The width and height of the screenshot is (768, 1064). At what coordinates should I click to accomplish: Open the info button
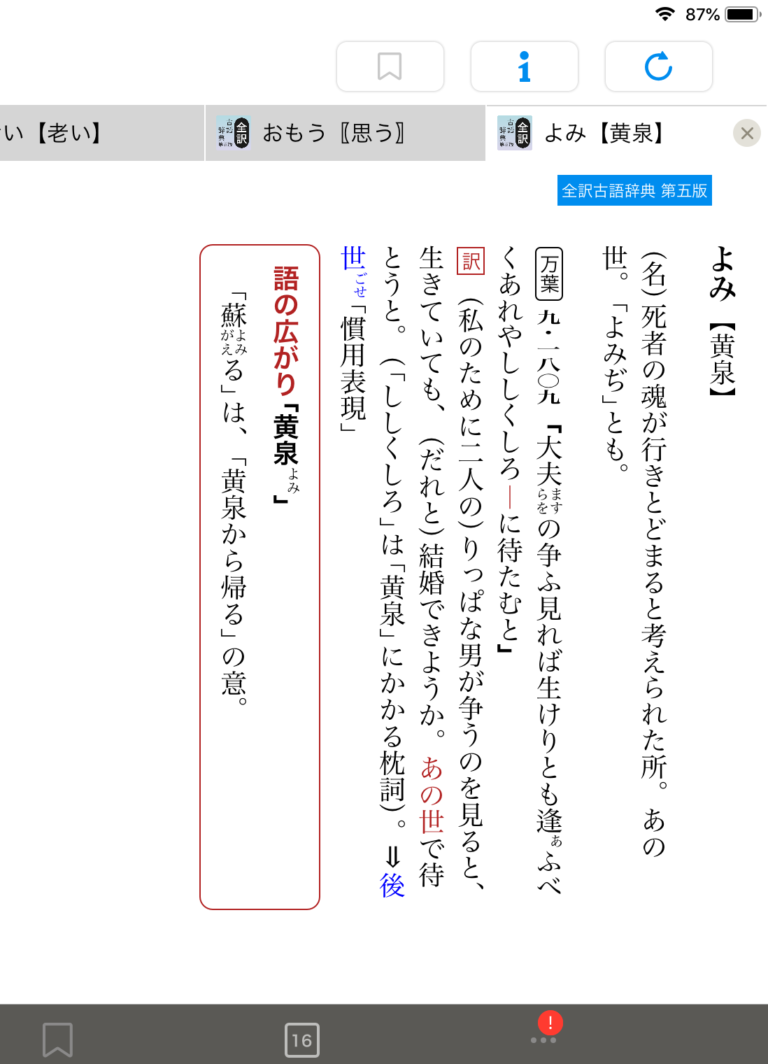pyautogui.click(x=524, y=67)
